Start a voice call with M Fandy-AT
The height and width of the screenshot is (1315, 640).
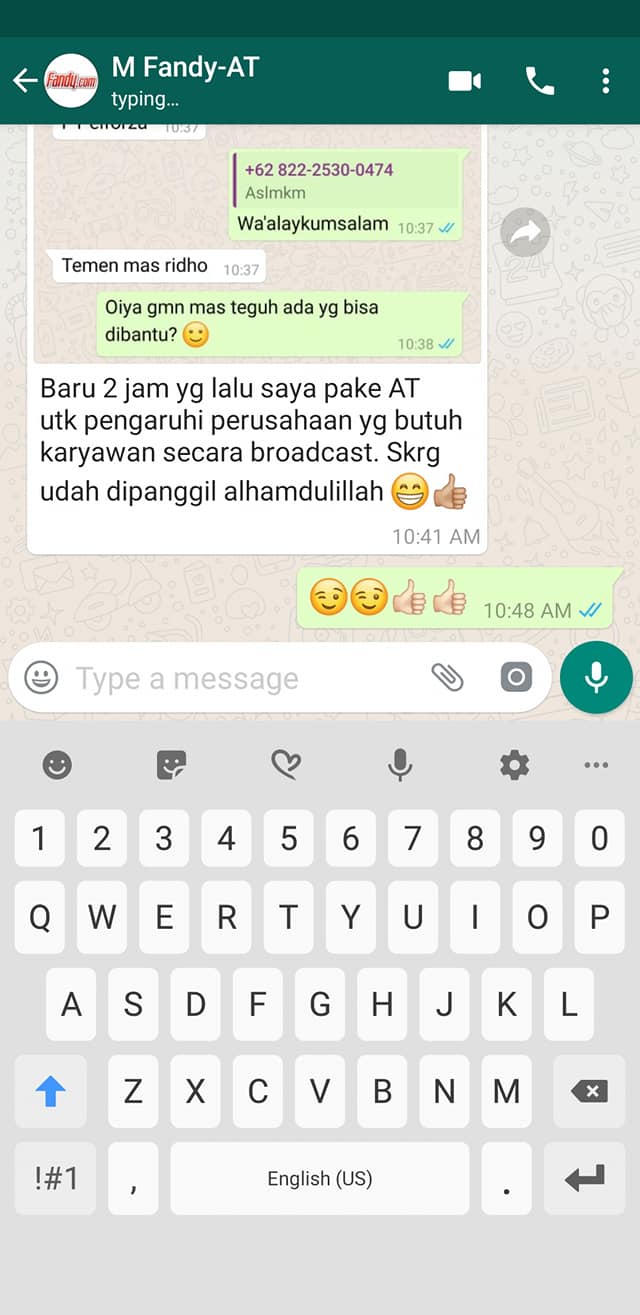point(539,81)
